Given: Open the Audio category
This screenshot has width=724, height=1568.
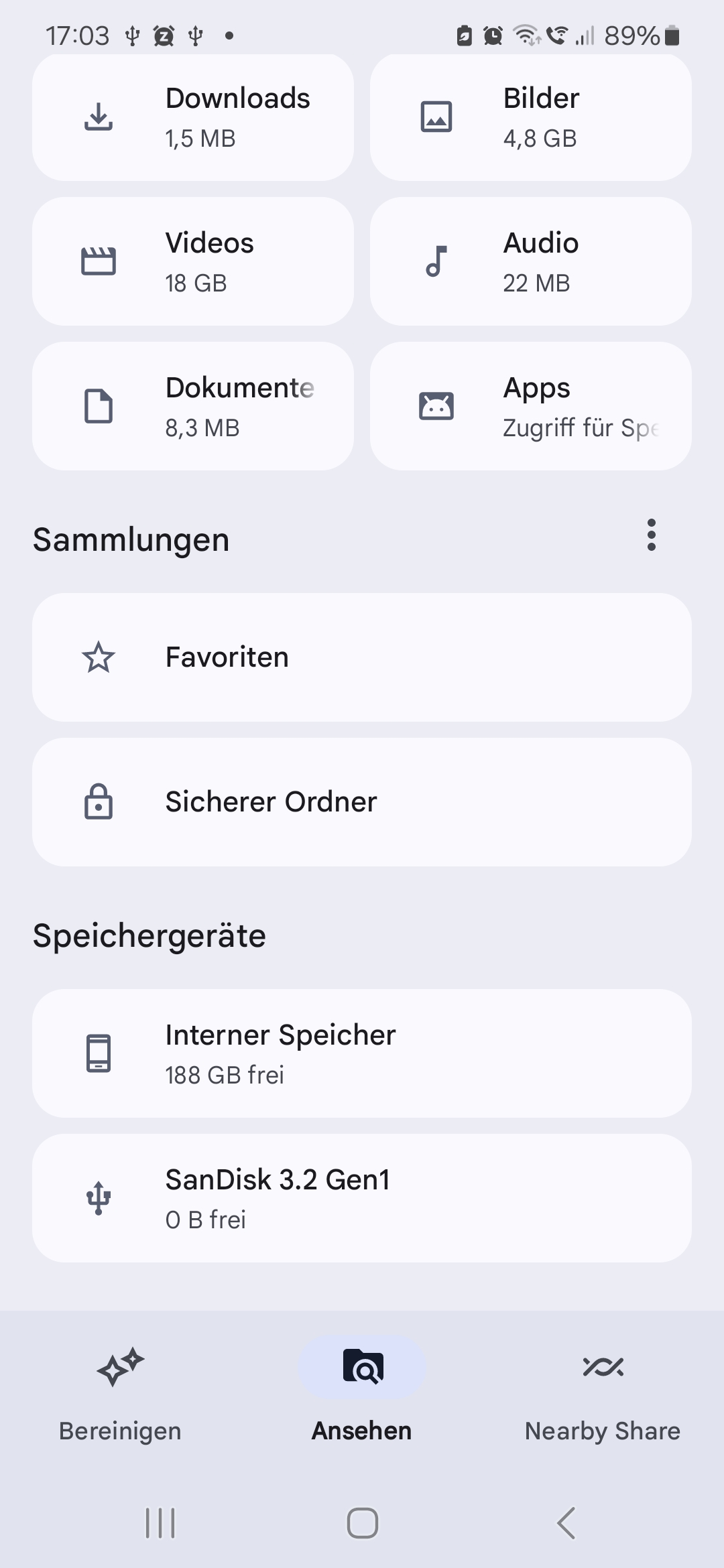Looking at the screenshot, I should [x=530, y=261].
